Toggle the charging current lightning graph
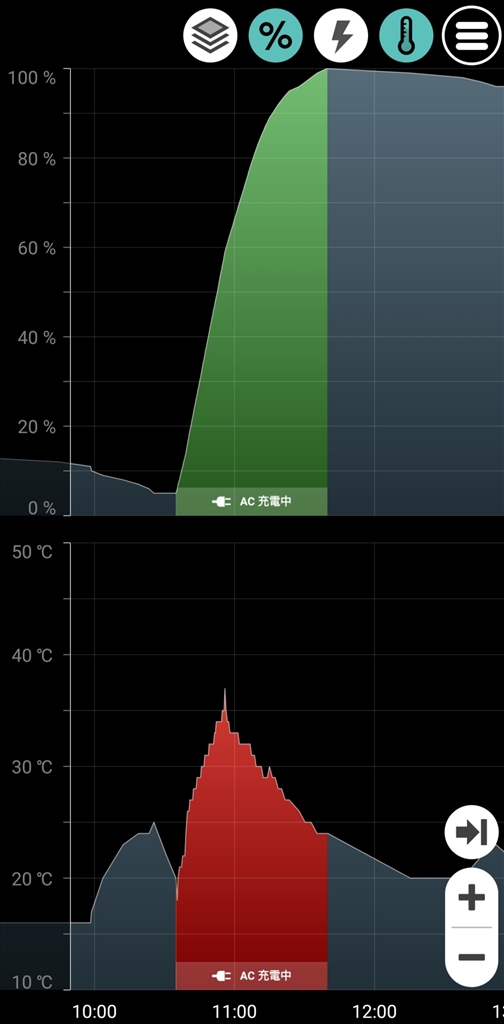 pyautogui.click(x=341, y=36)
